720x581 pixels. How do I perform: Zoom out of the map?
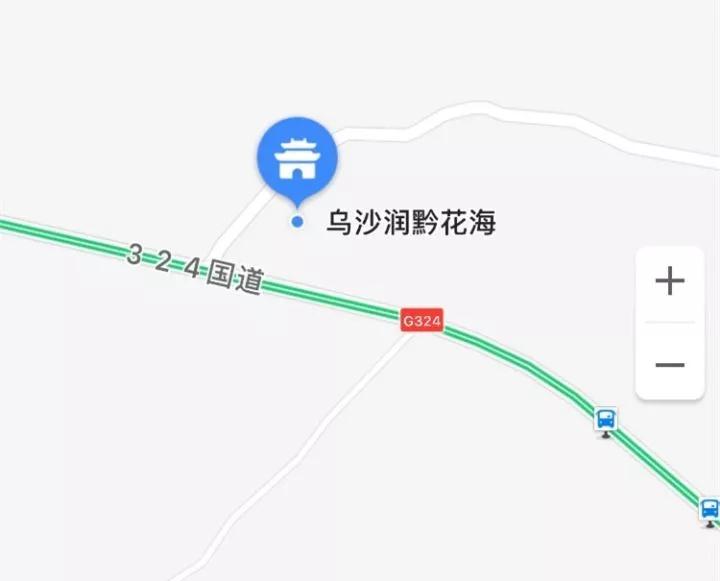669,364
